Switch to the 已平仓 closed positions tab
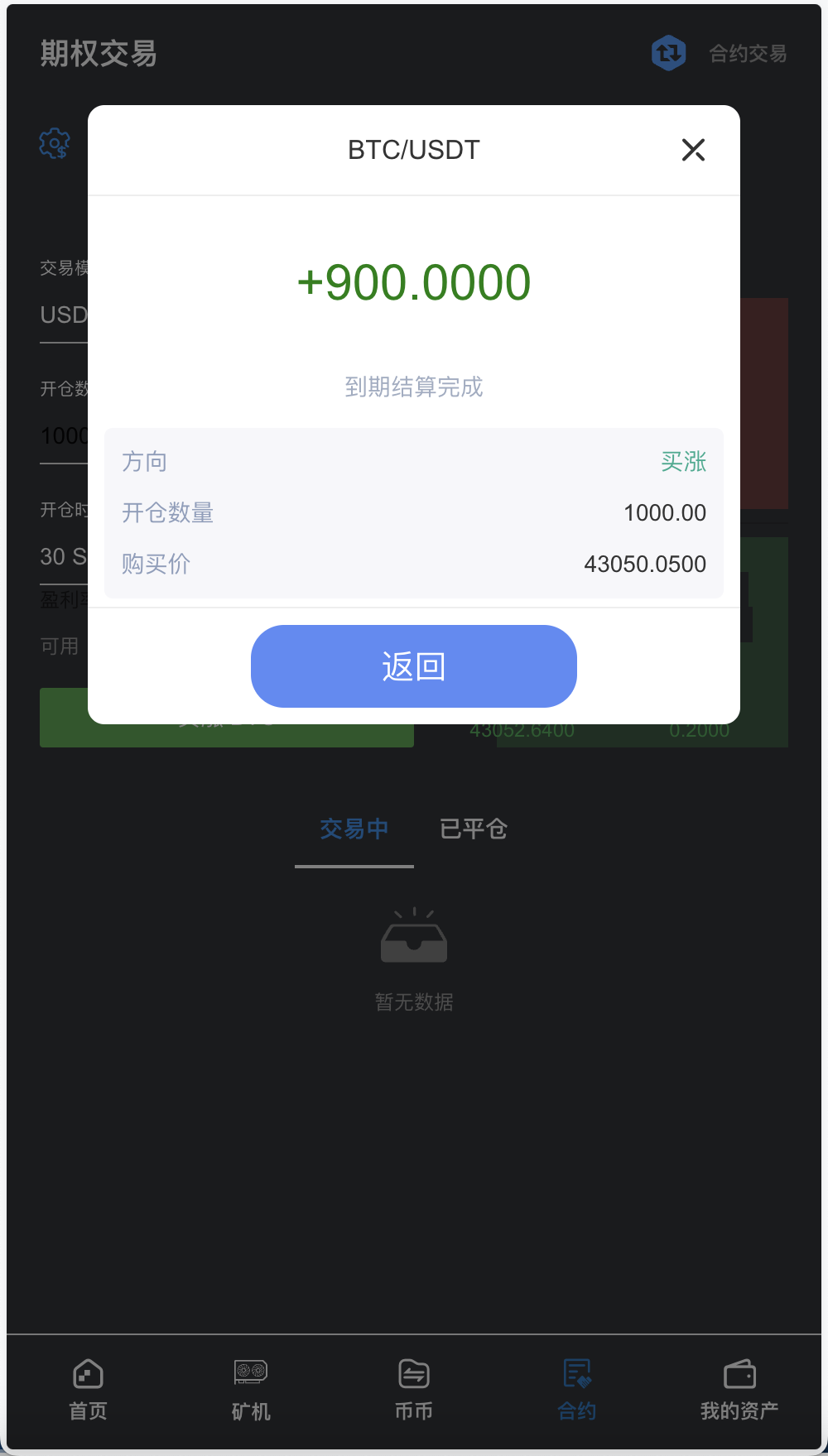 [473, 829]
